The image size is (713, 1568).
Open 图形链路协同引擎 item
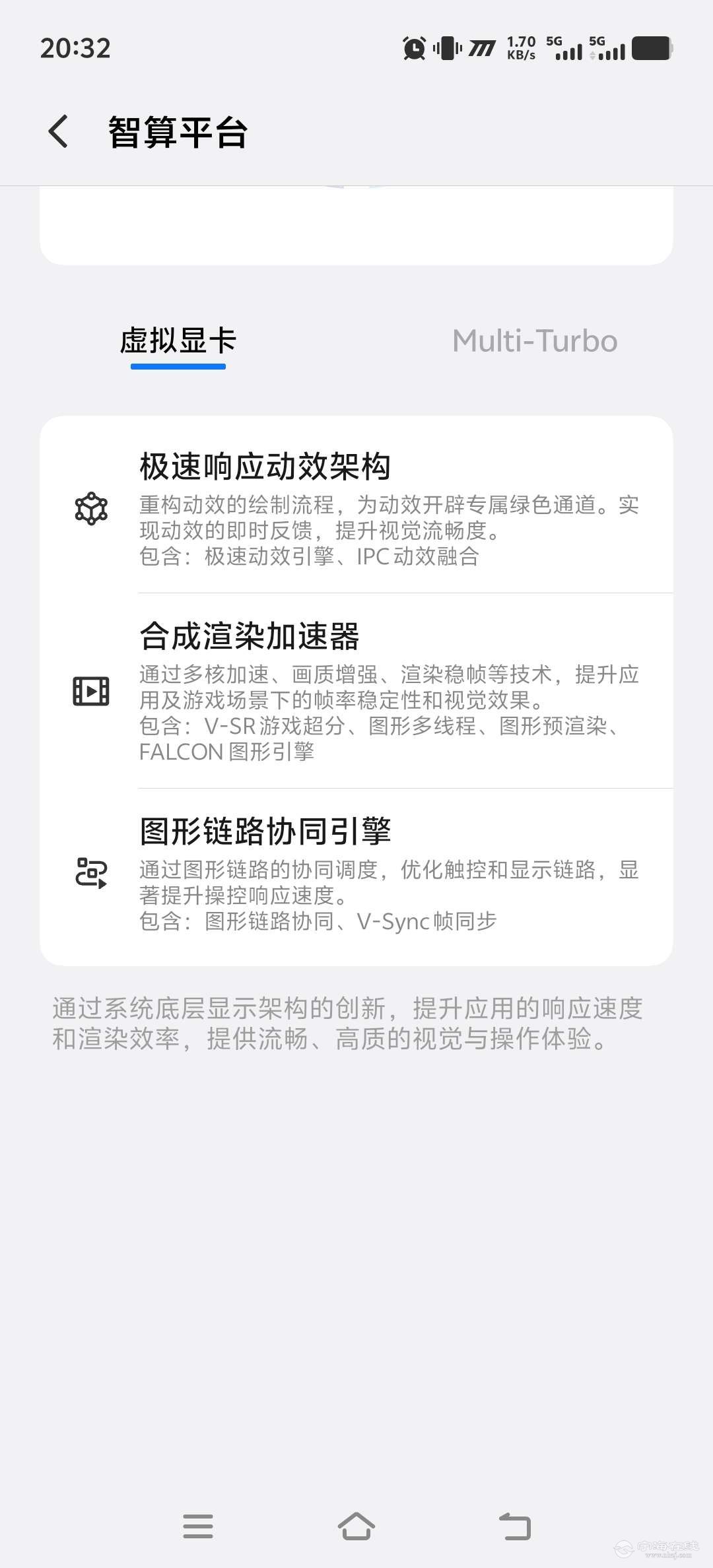pyautogui.click(x=356, y=874)
